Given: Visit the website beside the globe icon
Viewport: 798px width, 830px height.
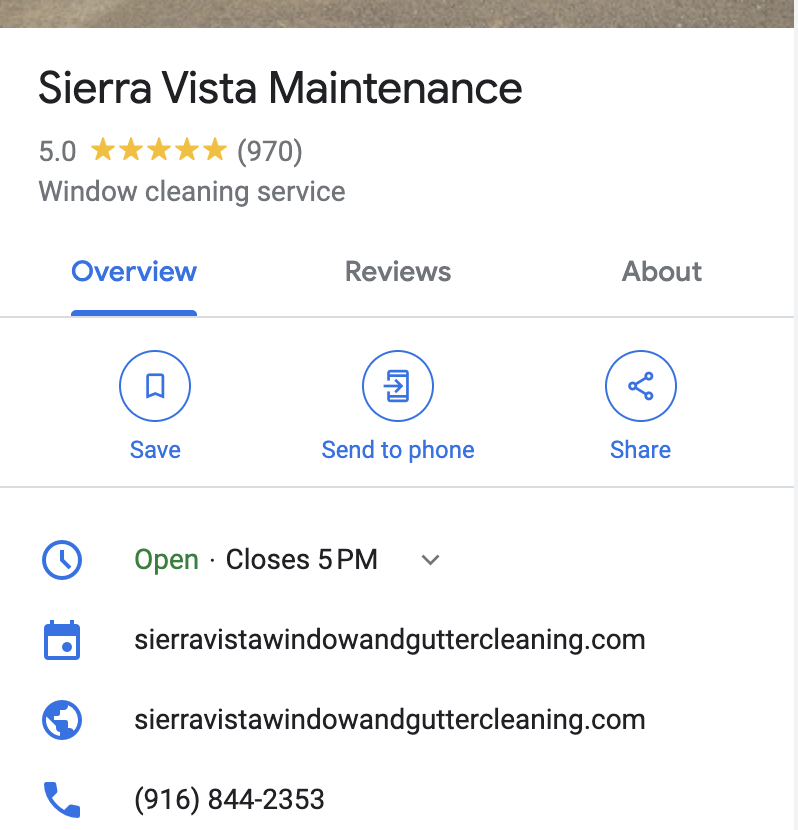Looking at the screenshot, I should coord(389,720).
